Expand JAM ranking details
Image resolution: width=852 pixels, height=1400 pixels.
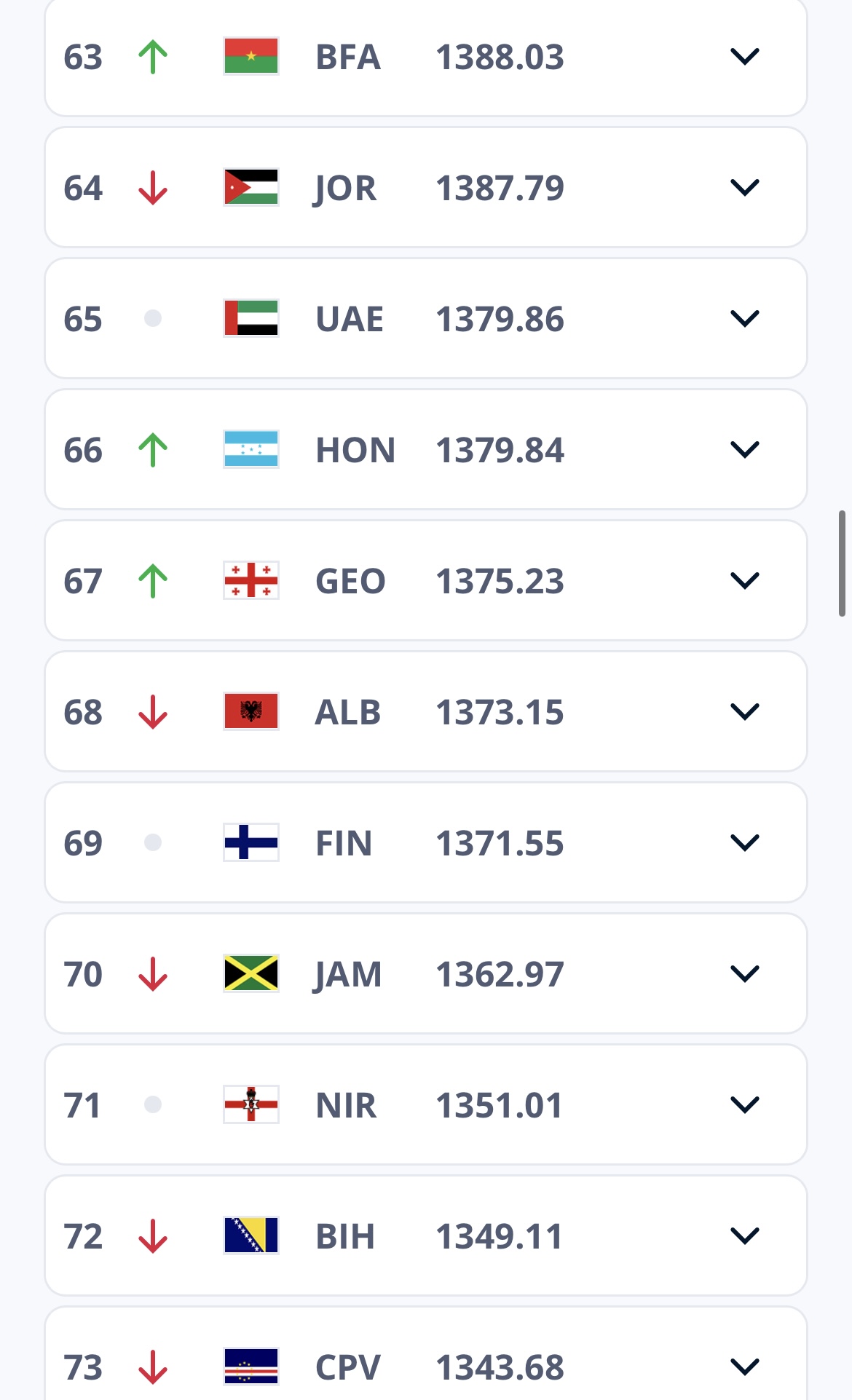[x=744, y=974]
